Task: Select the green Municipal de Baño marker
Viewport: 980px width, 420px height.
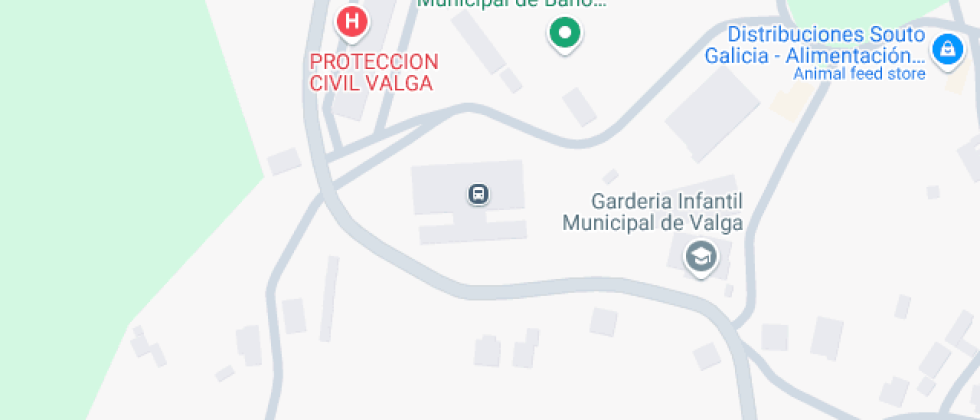Action: click(x=565, y=34)
